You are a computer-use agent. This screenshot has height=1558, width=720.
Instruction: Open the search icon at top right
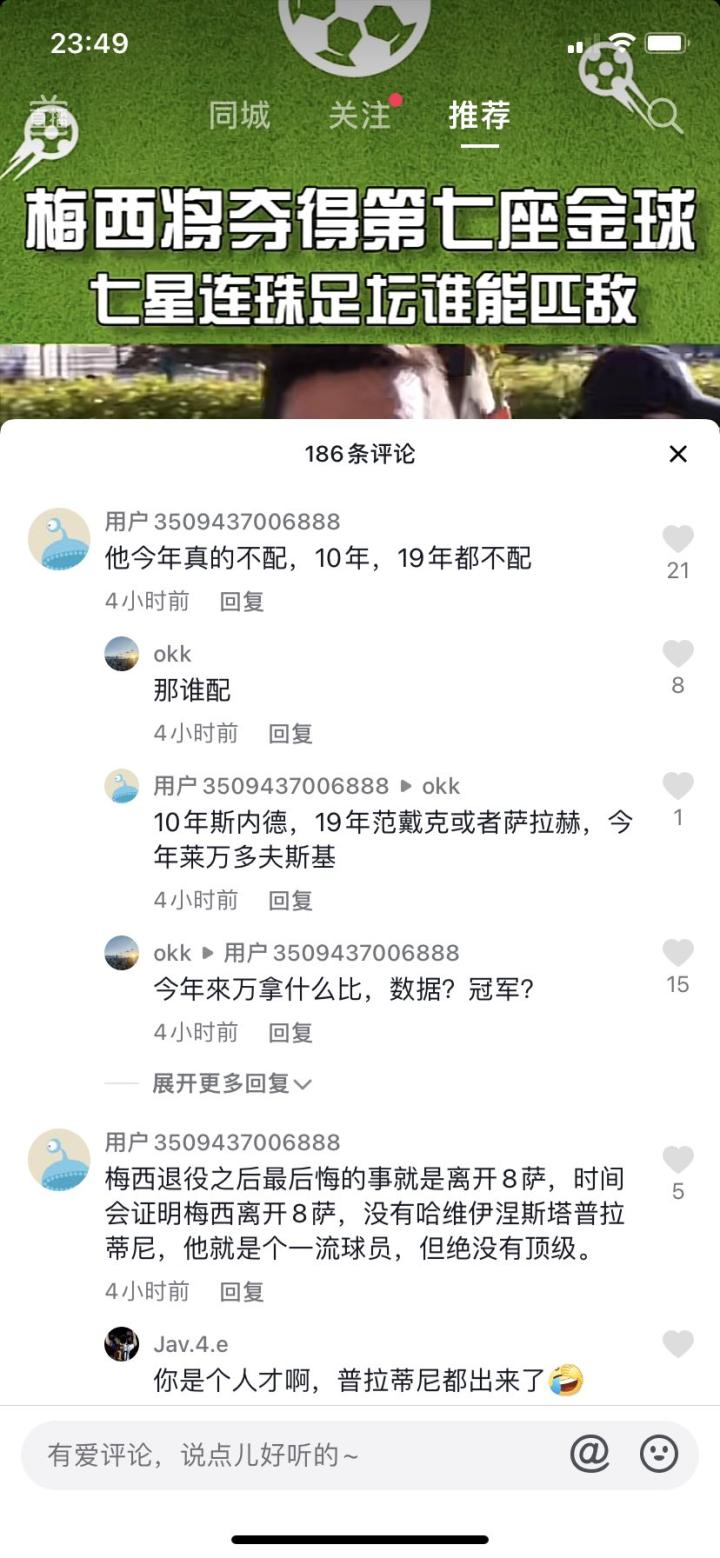[x=663, y=116]
